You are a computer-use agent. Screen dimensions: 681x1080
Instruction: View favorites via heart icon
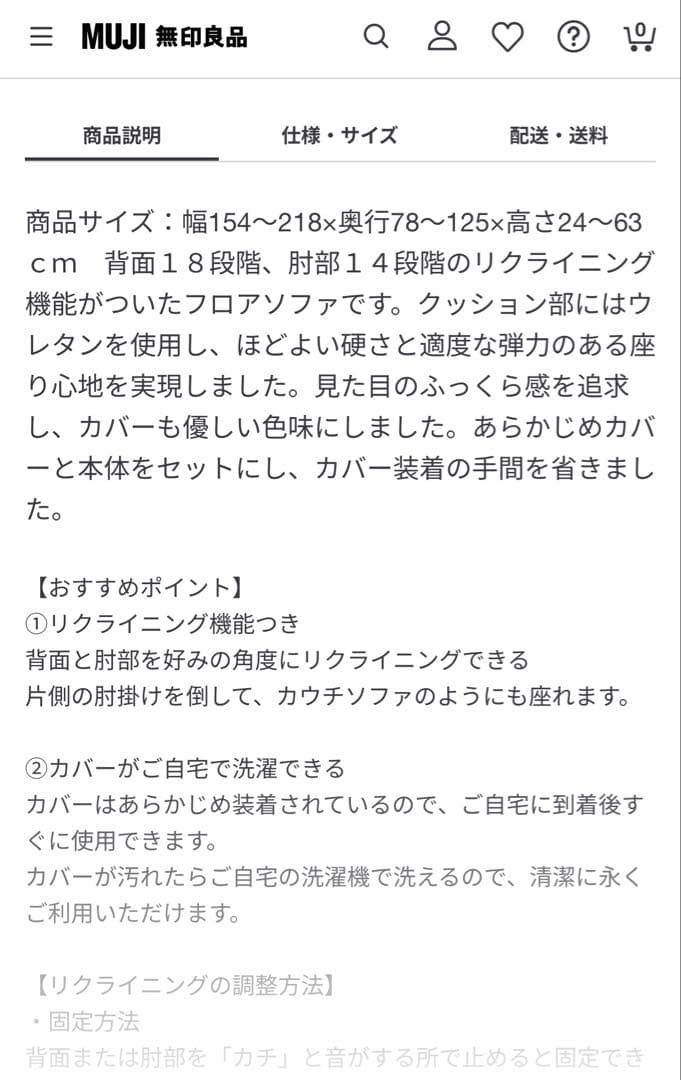click(507, 38)
